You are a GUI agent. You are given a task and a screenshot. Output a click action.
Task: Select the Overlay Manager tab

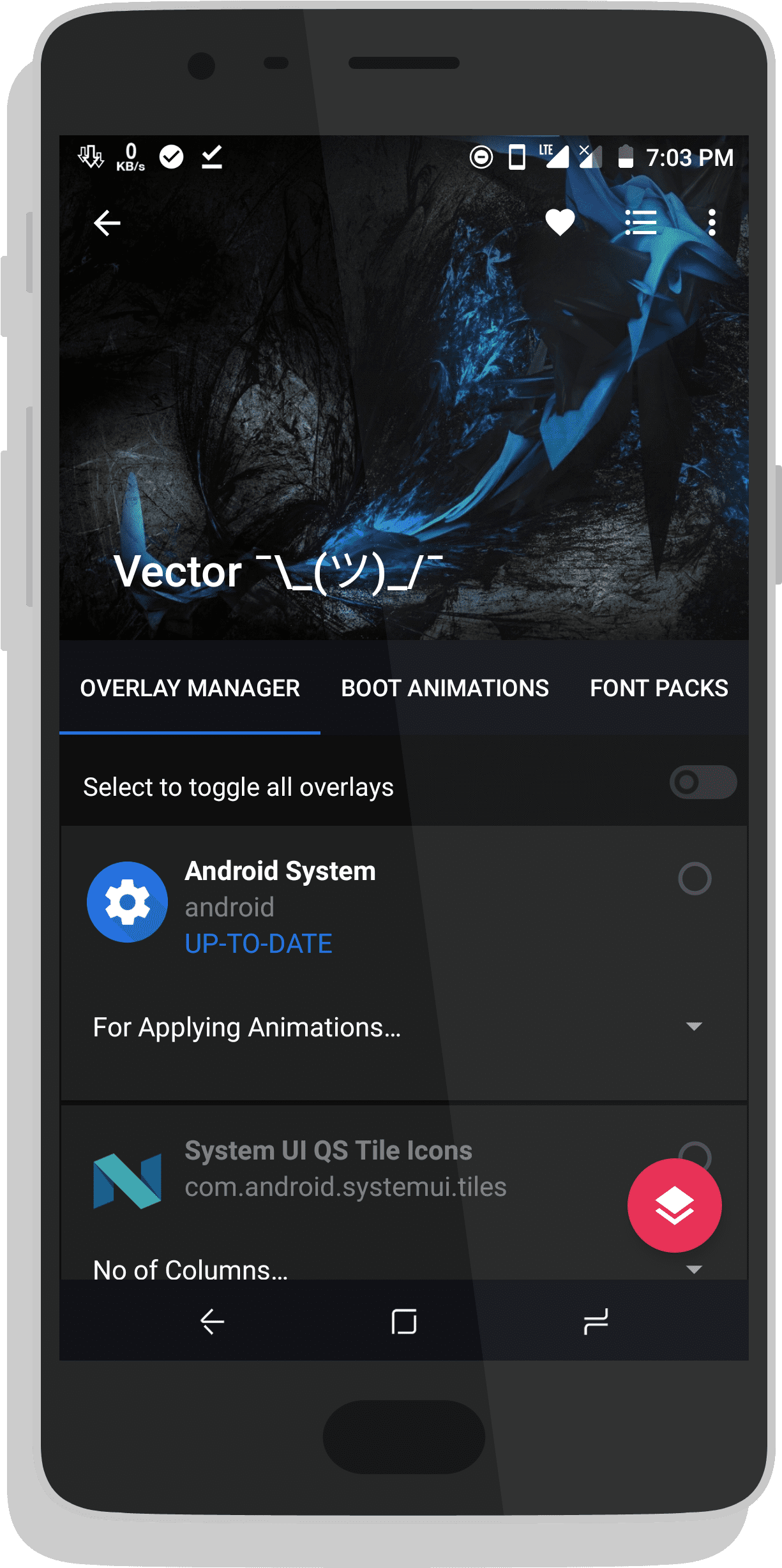[190, 688]
